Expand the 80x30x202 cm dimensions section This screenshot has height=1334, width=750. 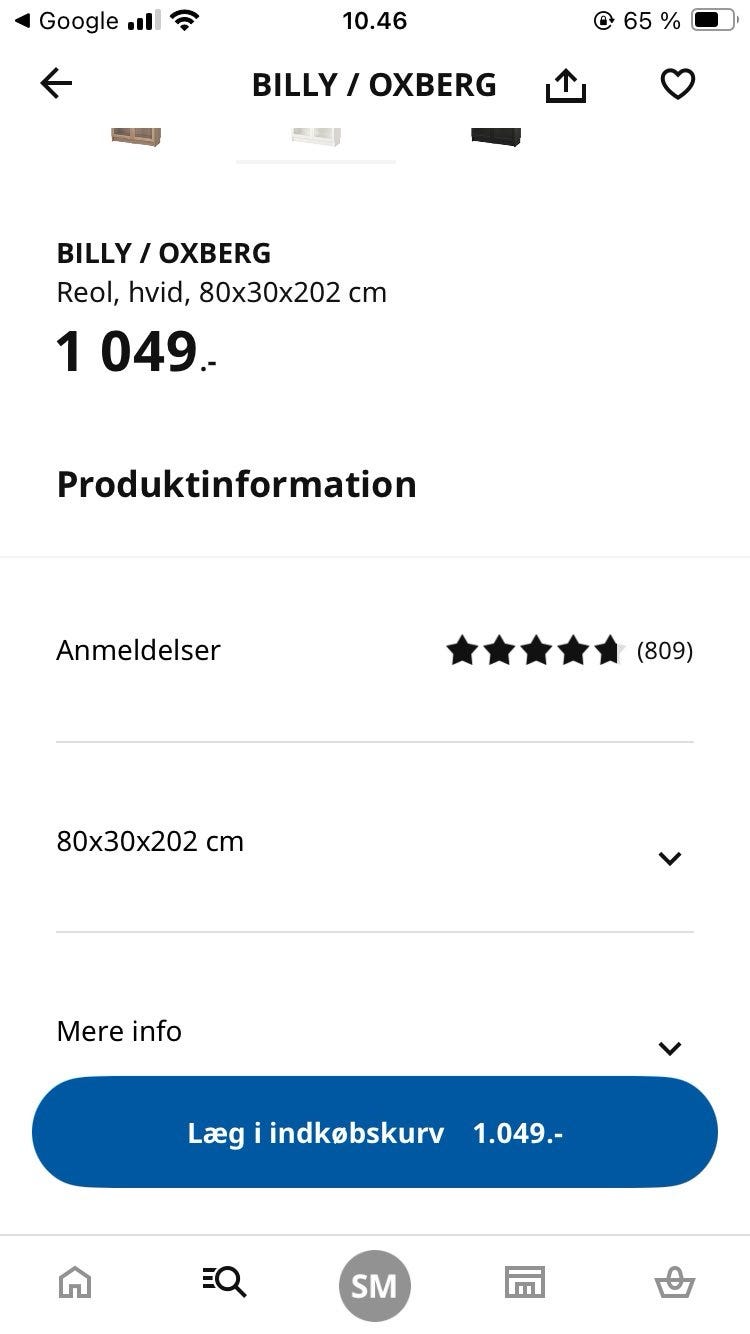(669, 858)
